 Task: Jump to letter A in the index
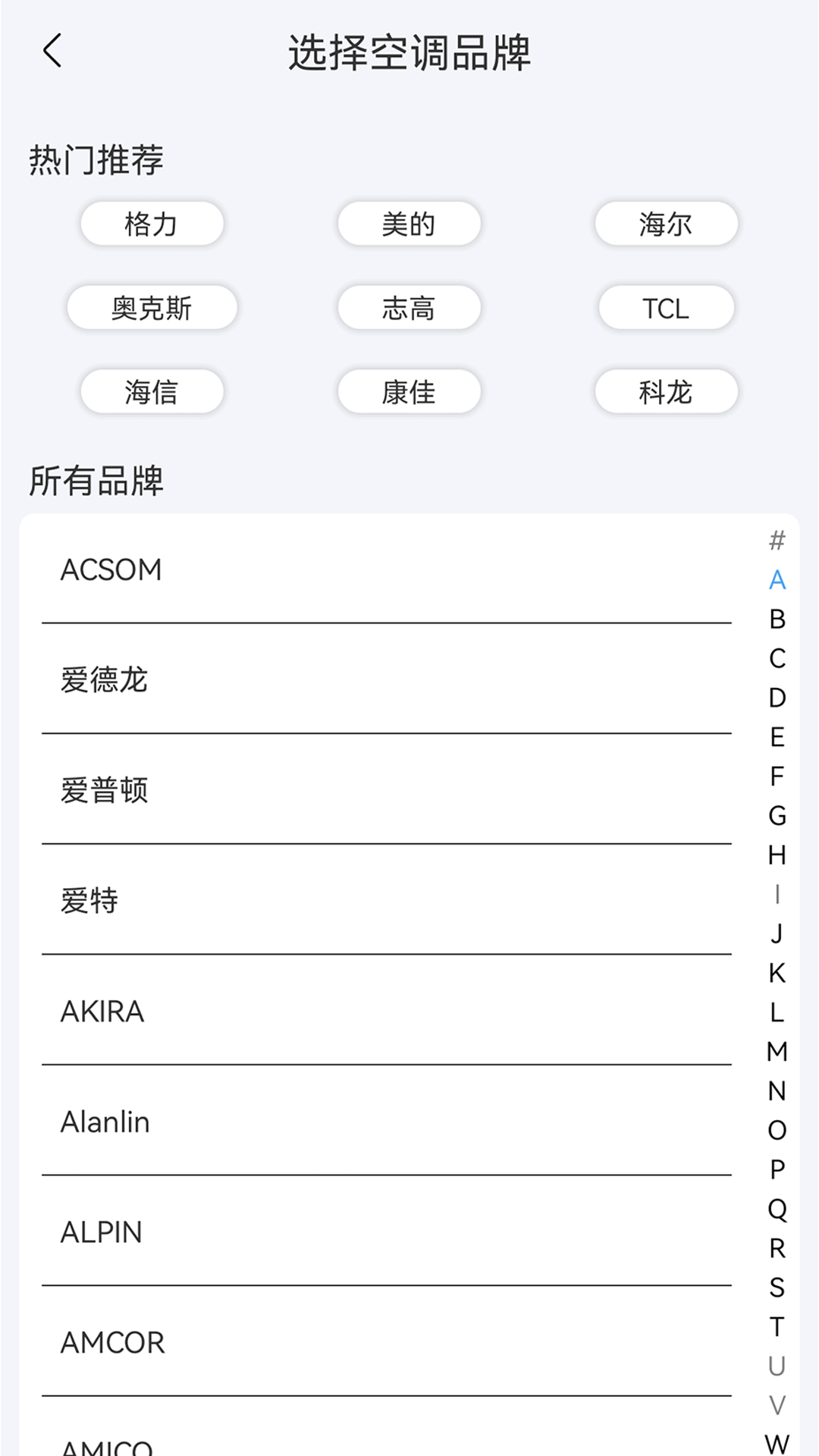(x=775, y=579)
